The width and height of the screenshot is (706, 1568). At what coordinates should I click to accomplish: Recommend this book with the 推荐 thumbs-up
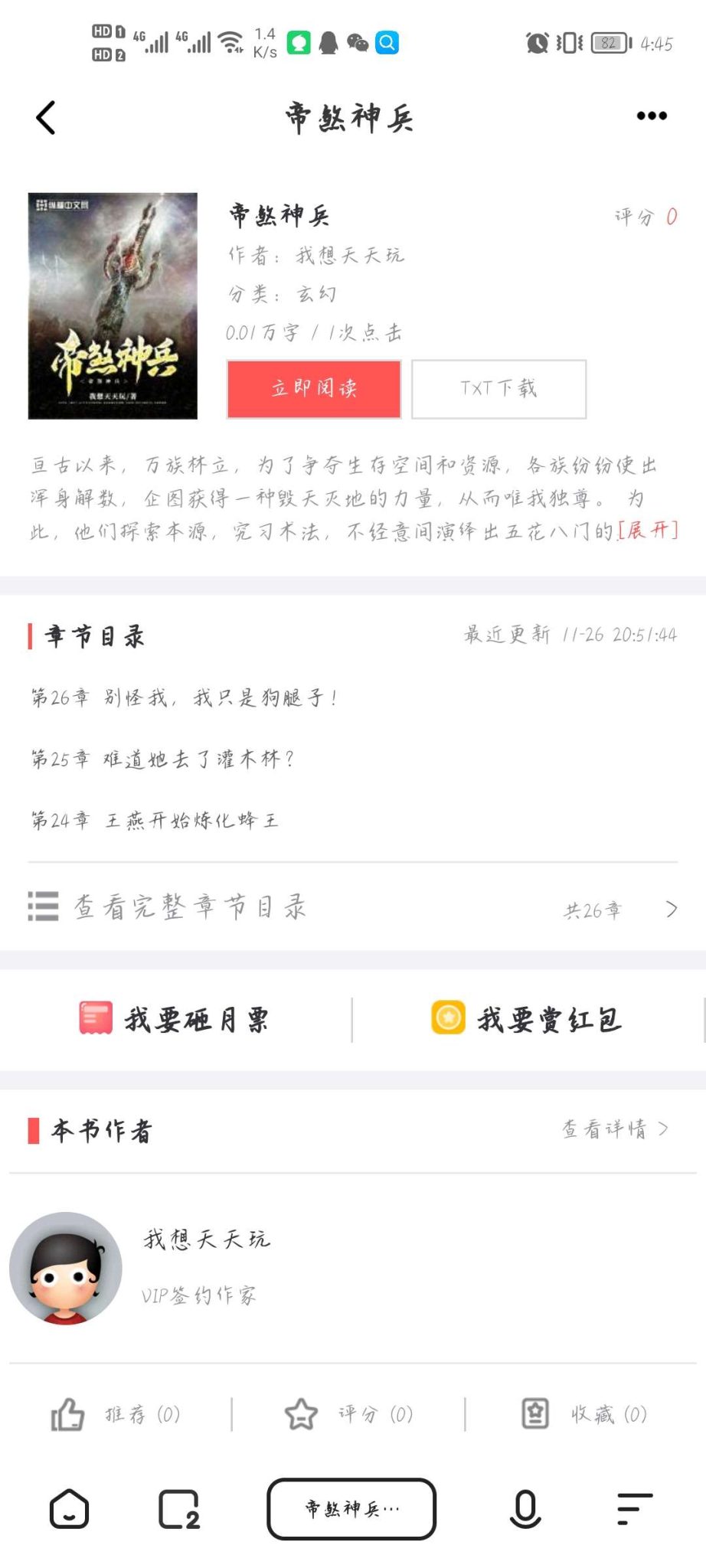pyautogui.click(x=115, y=1413)
